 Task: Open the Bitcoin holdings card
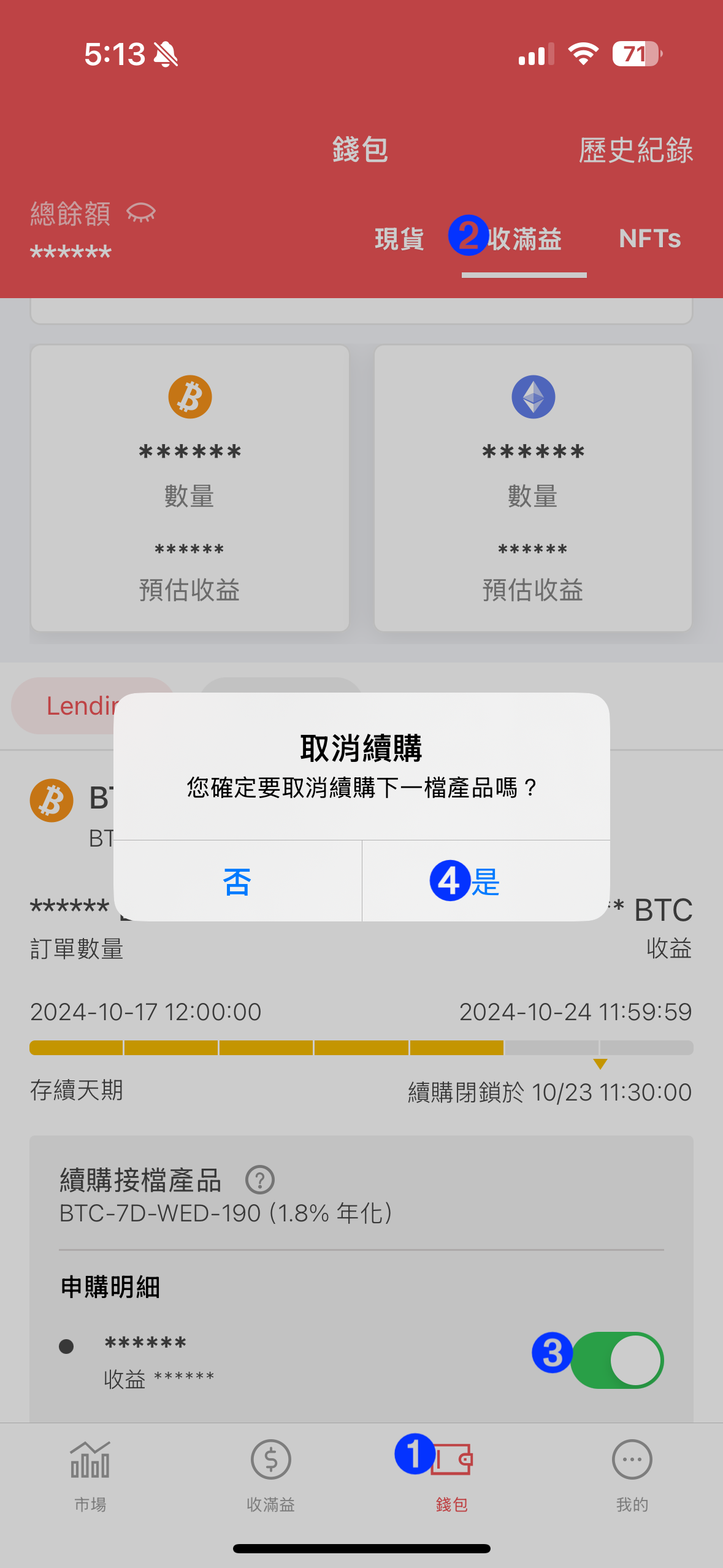[x=190, y=488]
